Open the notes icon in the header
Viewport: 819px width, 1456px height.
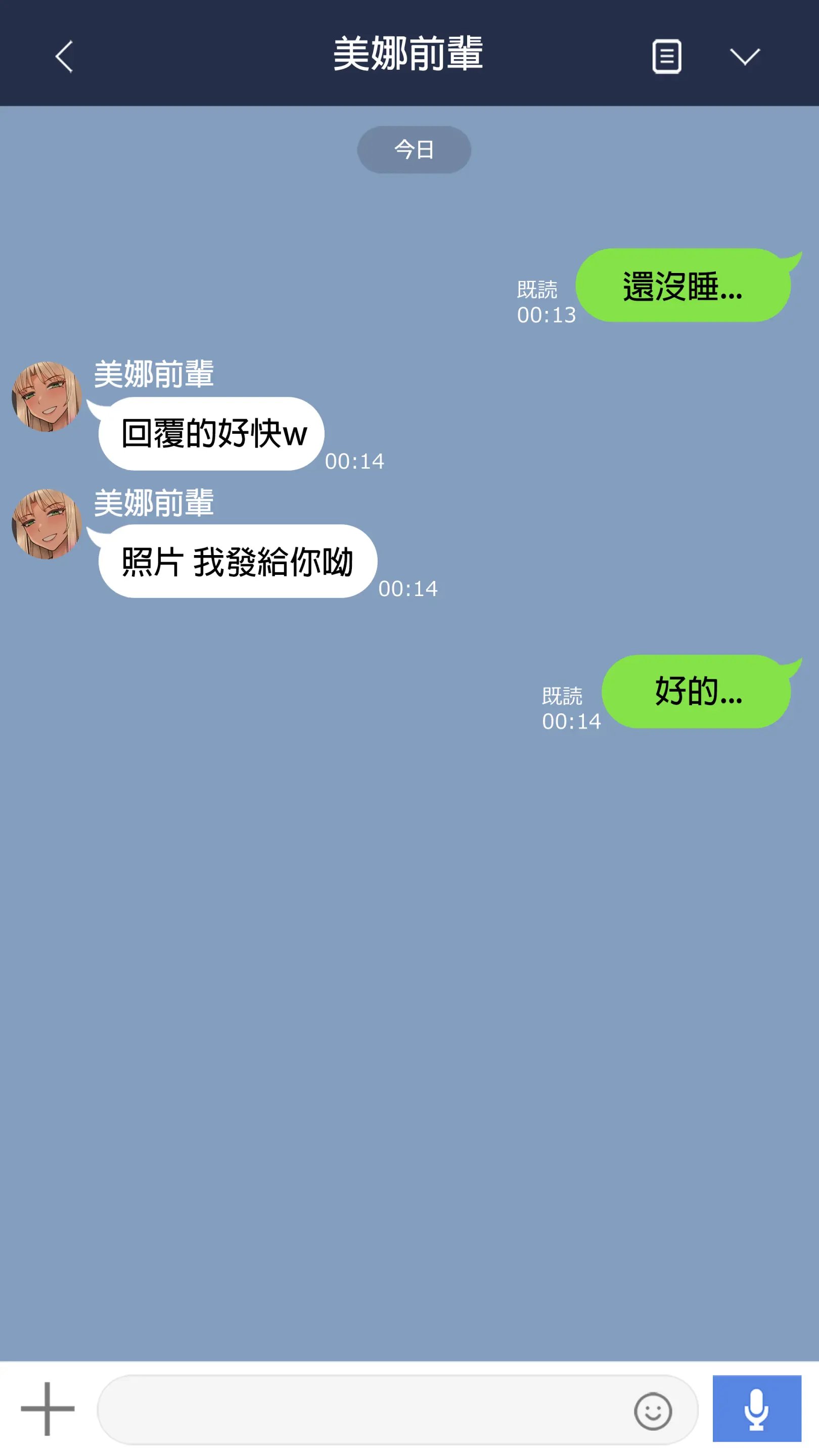[x=666, y=56]
